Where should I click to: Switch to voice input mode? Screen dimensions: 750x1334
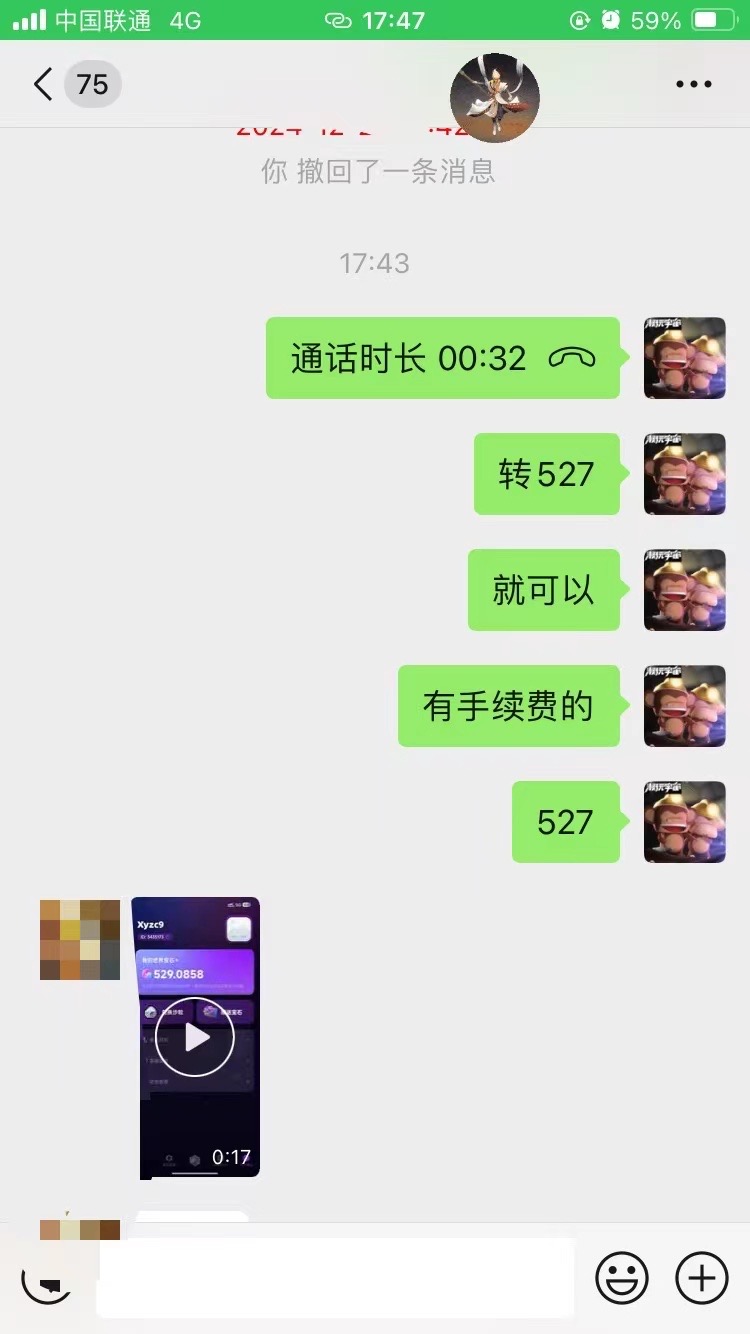tap(47, 1278)
